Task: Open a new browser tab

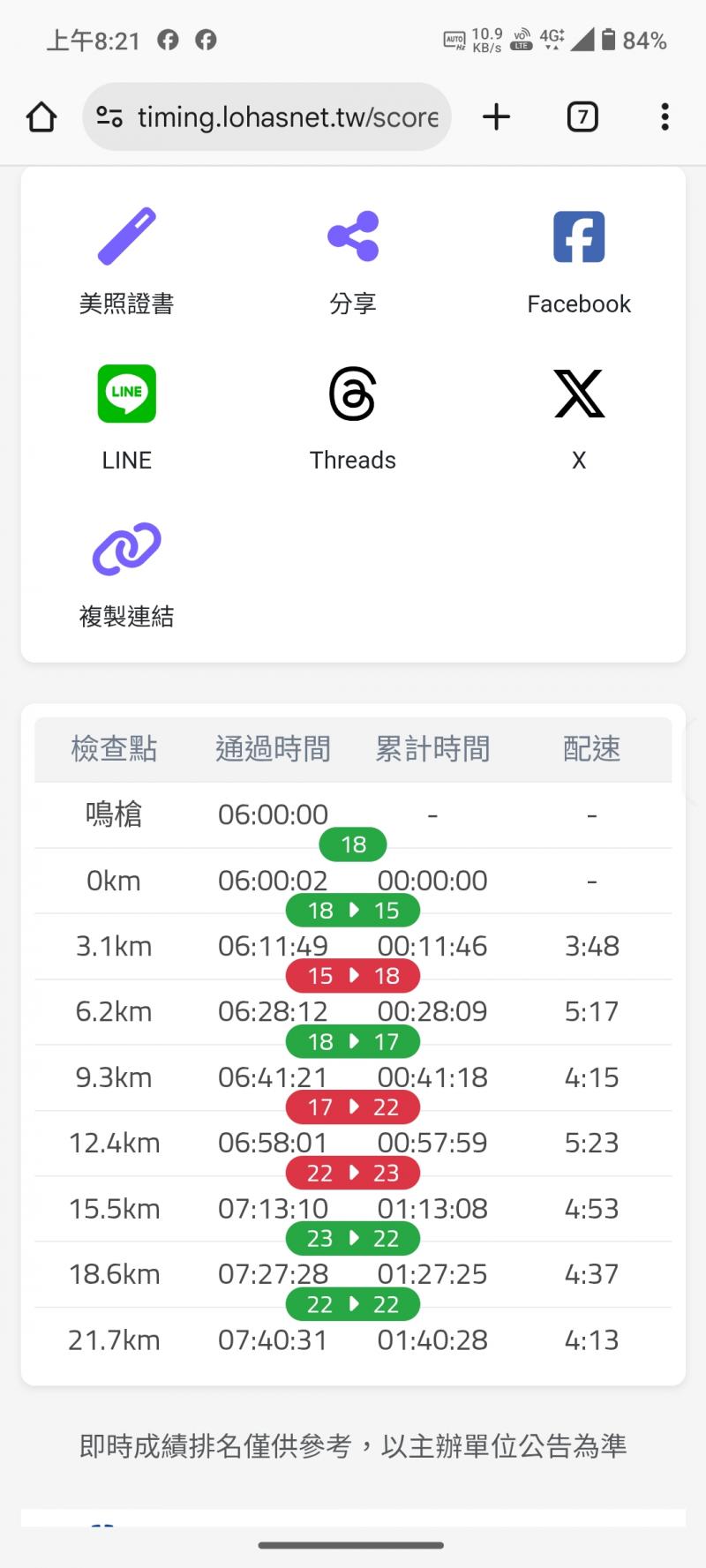Action: tap(496, 116)
